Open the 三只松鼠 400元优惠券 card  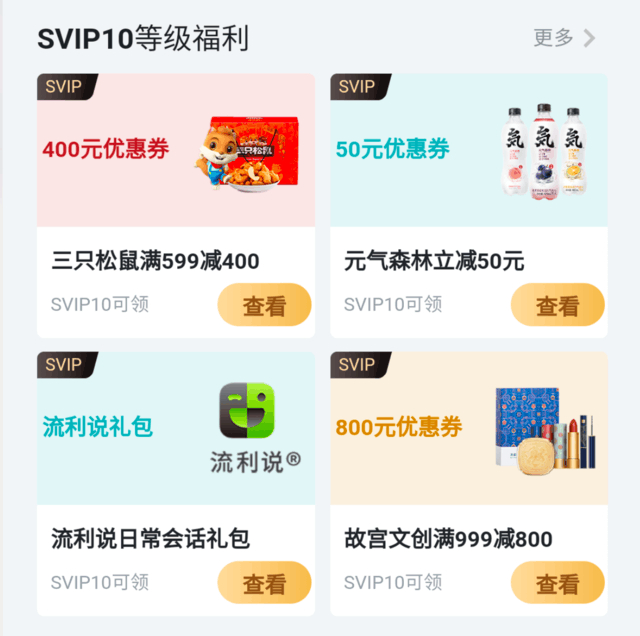tap(176, 152)
